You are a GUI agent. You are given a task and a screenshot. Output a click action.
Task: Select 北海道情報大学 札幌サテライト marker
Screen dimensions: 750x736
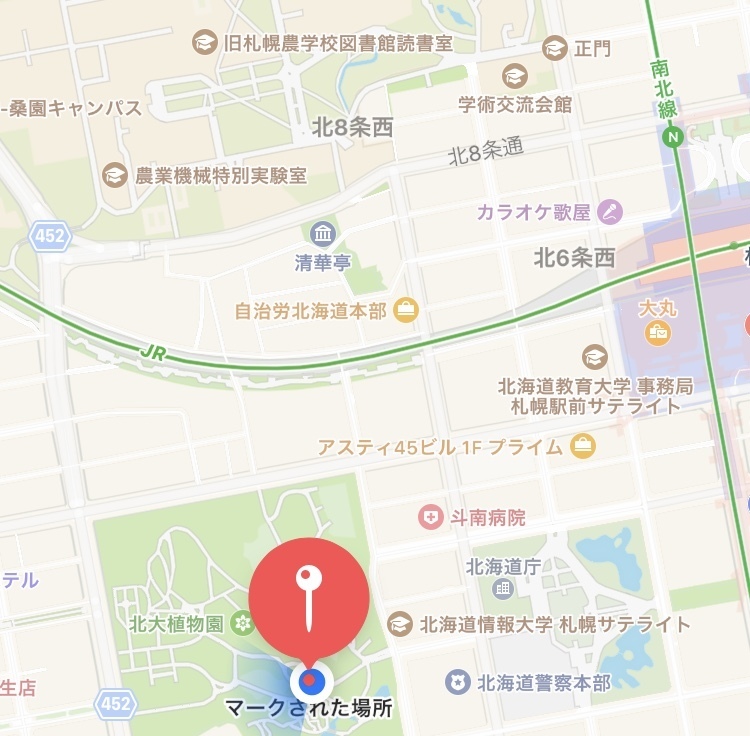click(401, 624)
